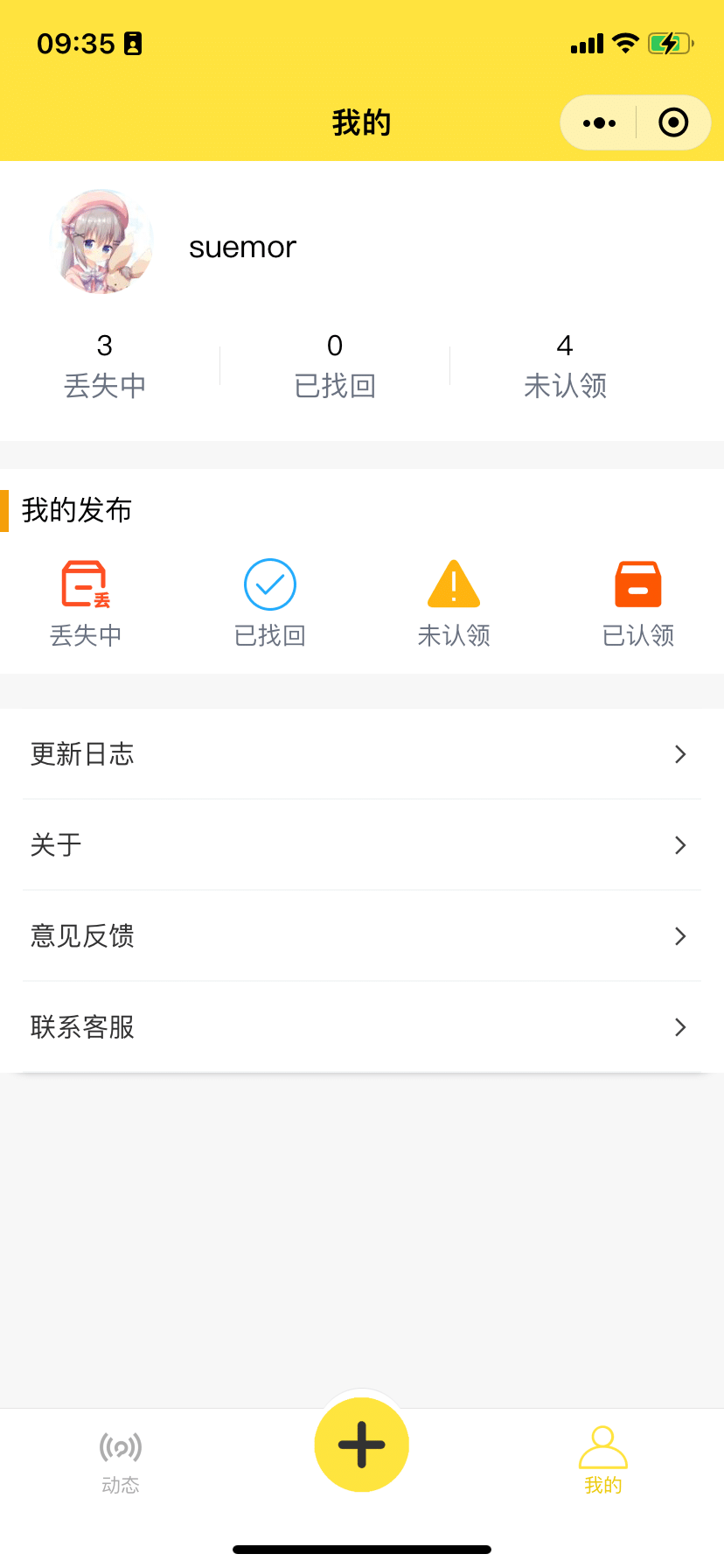Tap the 丢失中 count showing 3
The image size is (724, 1568).
pyautogui.click(x=105, y=363)
